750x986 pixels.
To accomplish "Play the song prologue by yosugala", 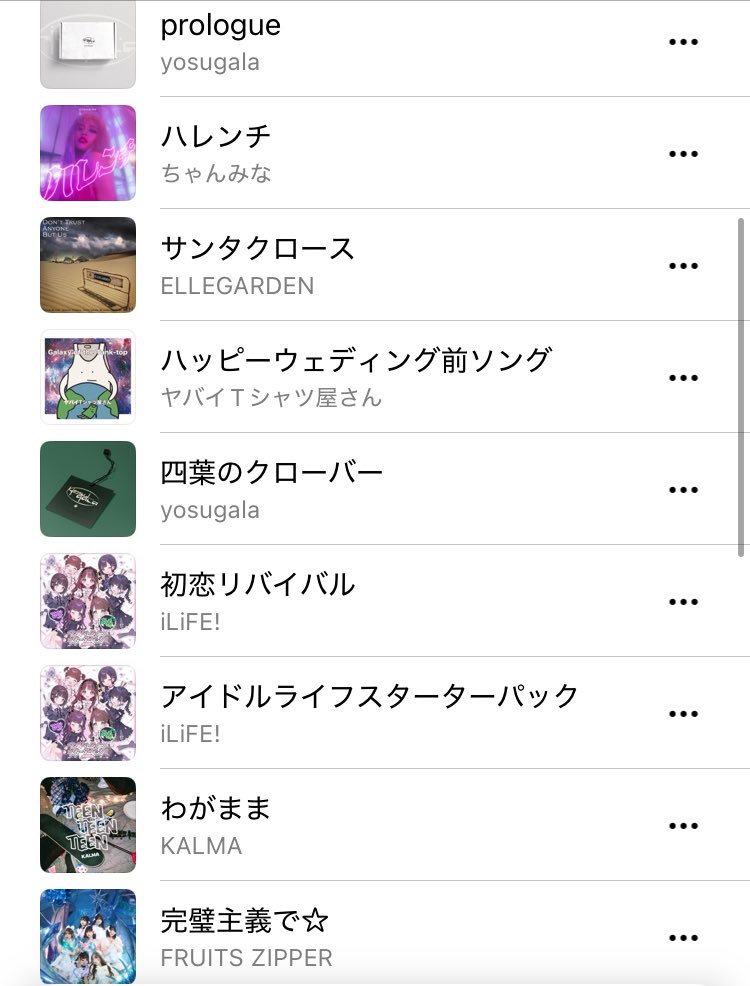I will (x=220, y=26).
